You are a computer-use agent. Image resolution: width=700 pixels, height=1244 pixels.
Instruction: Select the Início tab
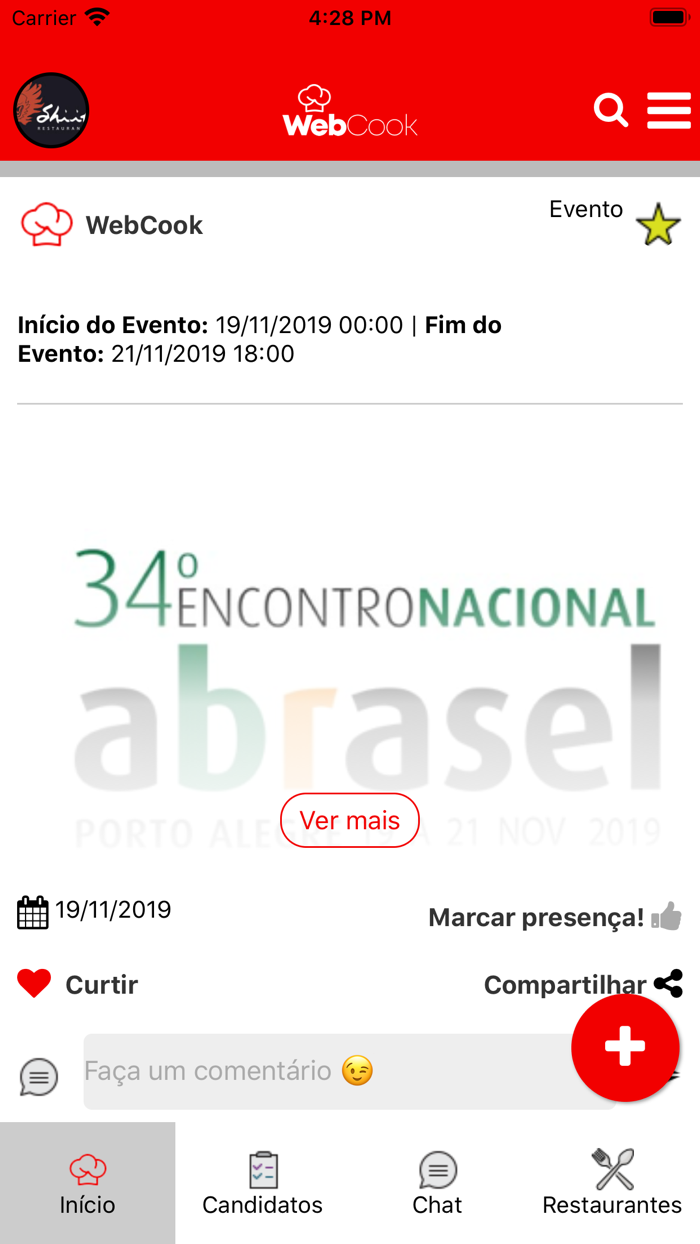(x=87, y=1183)
